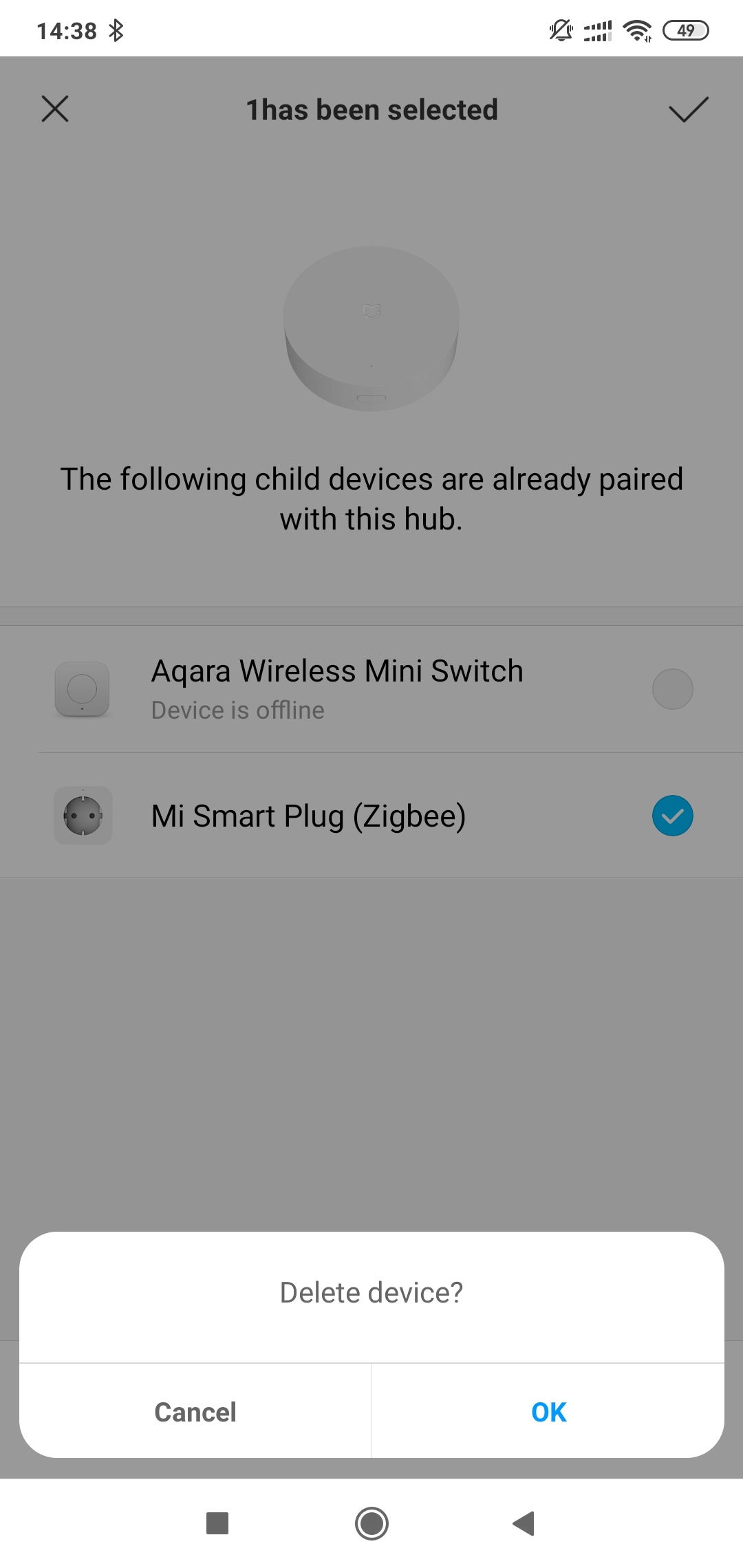Image resolution: width=743 pixels, height=1568 pixels.
Task: Go back using system back button
Action: [x=524, y=1523]
